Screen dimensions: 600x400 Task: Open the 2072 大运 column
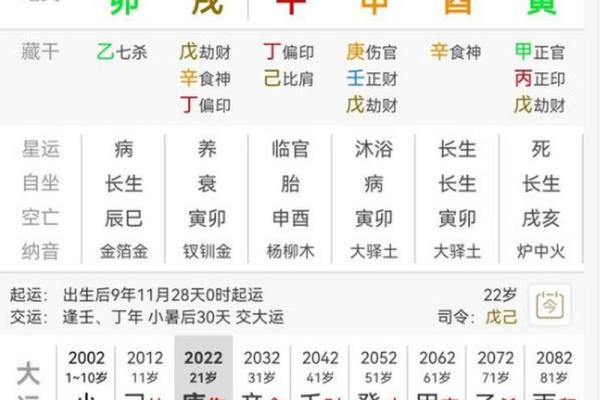click(496, 367)
